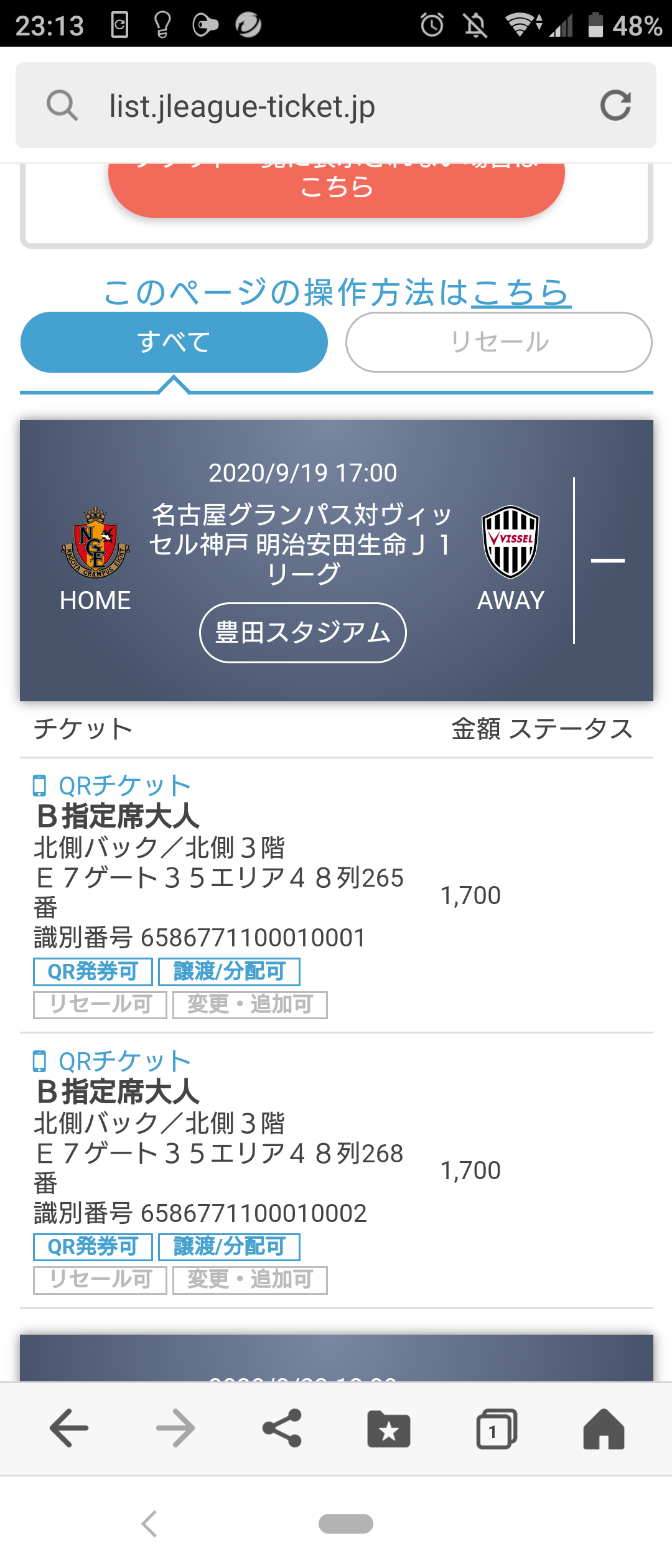Open the ticket for seat 268番
This screenshot has height=1568, width=672.
tap(218, 1153)
